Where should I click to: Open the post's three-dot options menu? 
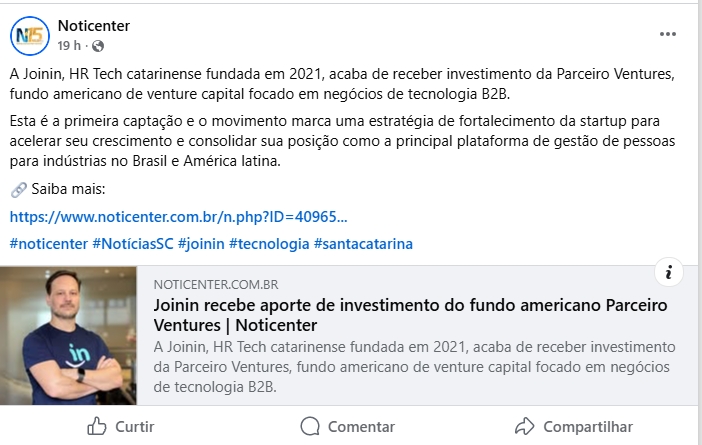[x=668, y=34]
